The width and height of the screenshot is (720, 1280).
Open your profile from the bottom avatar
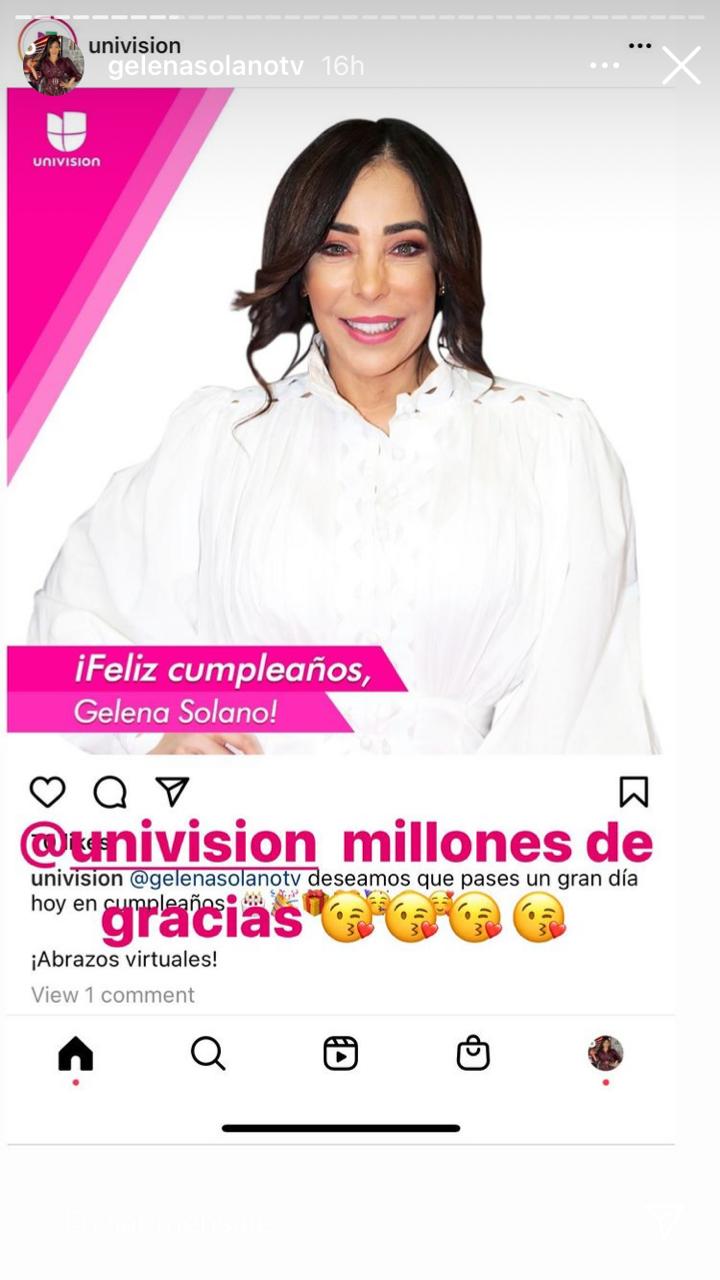click(x=607, y=1052)
